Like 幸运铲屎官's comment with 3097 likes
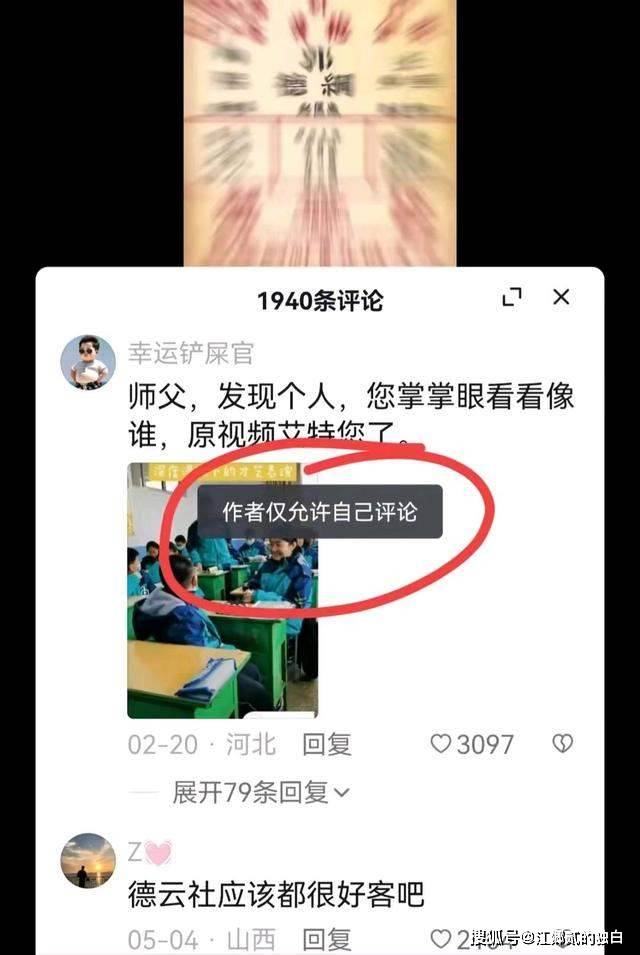The width and height of the screenshot is (640, 955). (441, 744)
